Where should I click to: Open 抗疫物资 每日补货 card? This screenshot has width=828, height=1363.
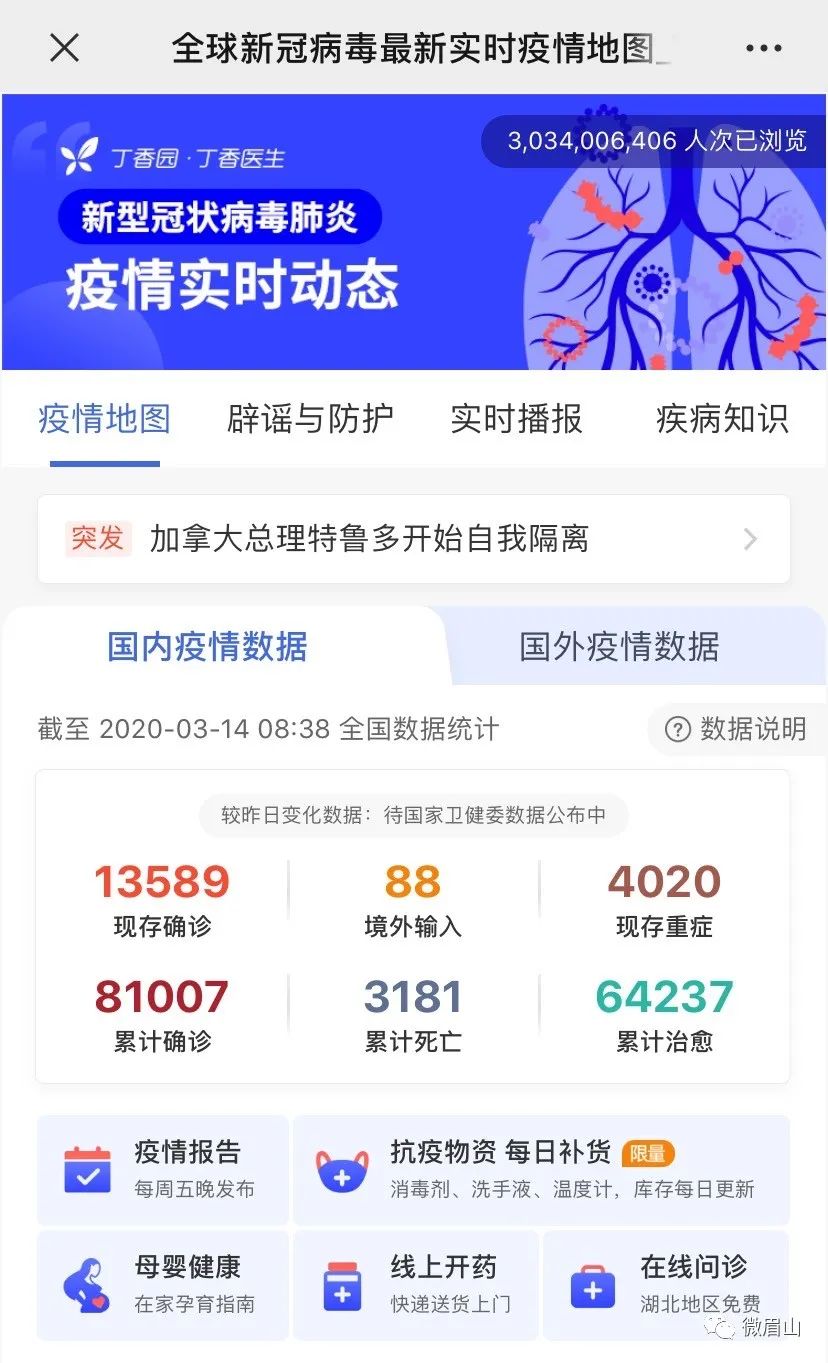coord(541,1170)
